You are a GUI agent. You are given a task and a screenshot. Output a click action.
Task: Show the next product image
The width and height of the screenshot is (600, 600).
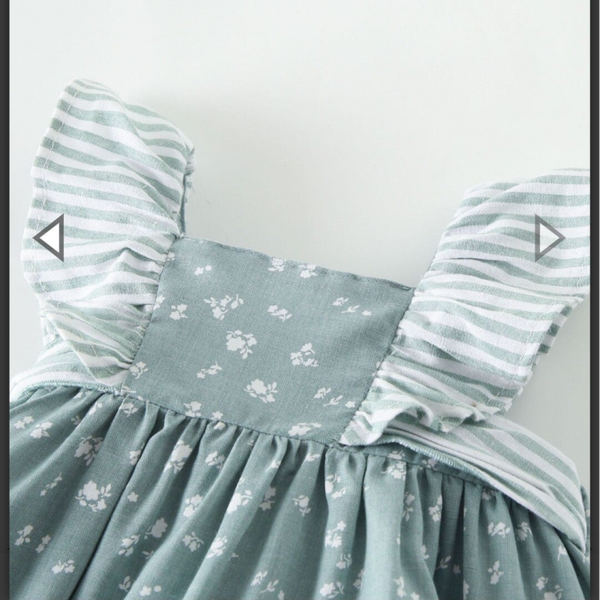tap(549, 237)
